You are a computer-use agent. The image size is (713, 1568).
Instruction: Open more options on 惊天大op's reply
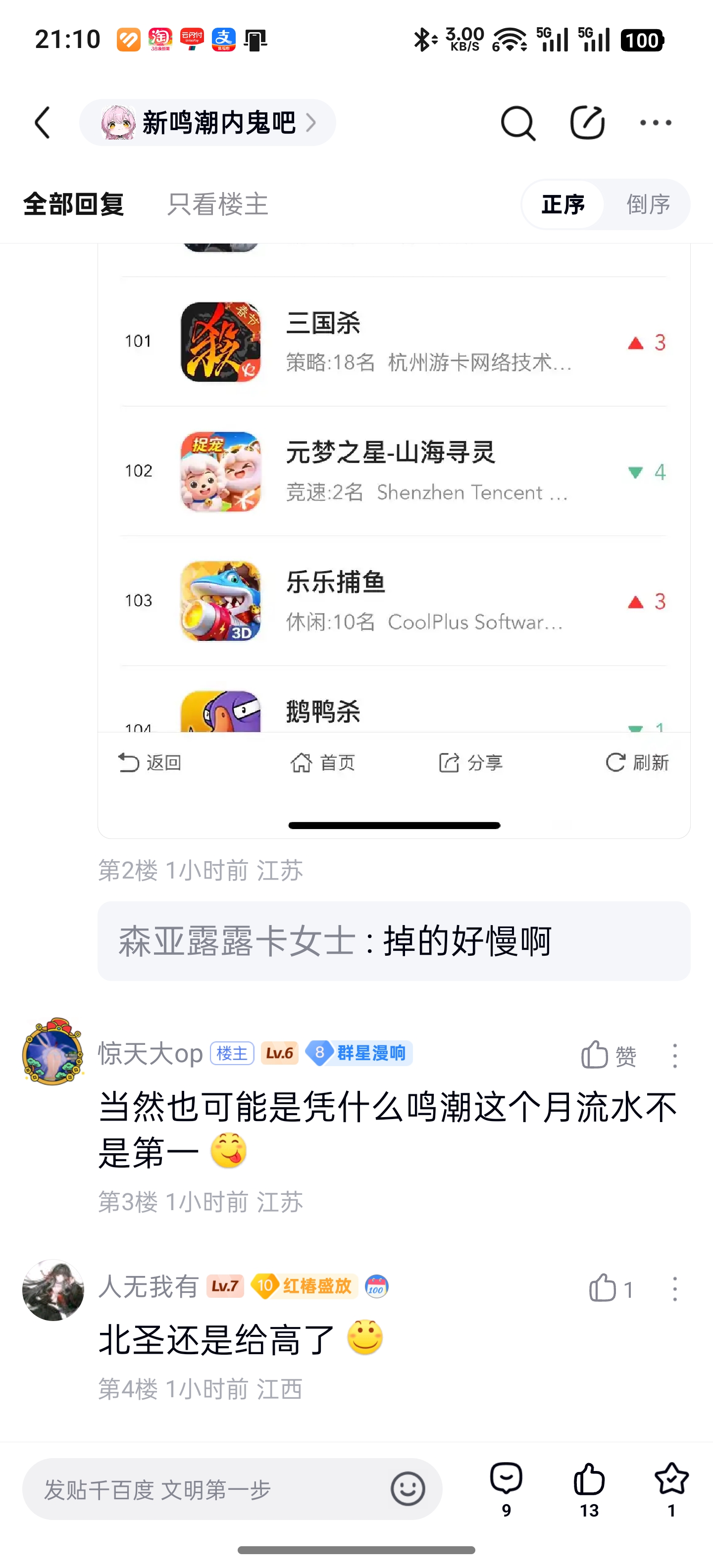[675, 1055]
